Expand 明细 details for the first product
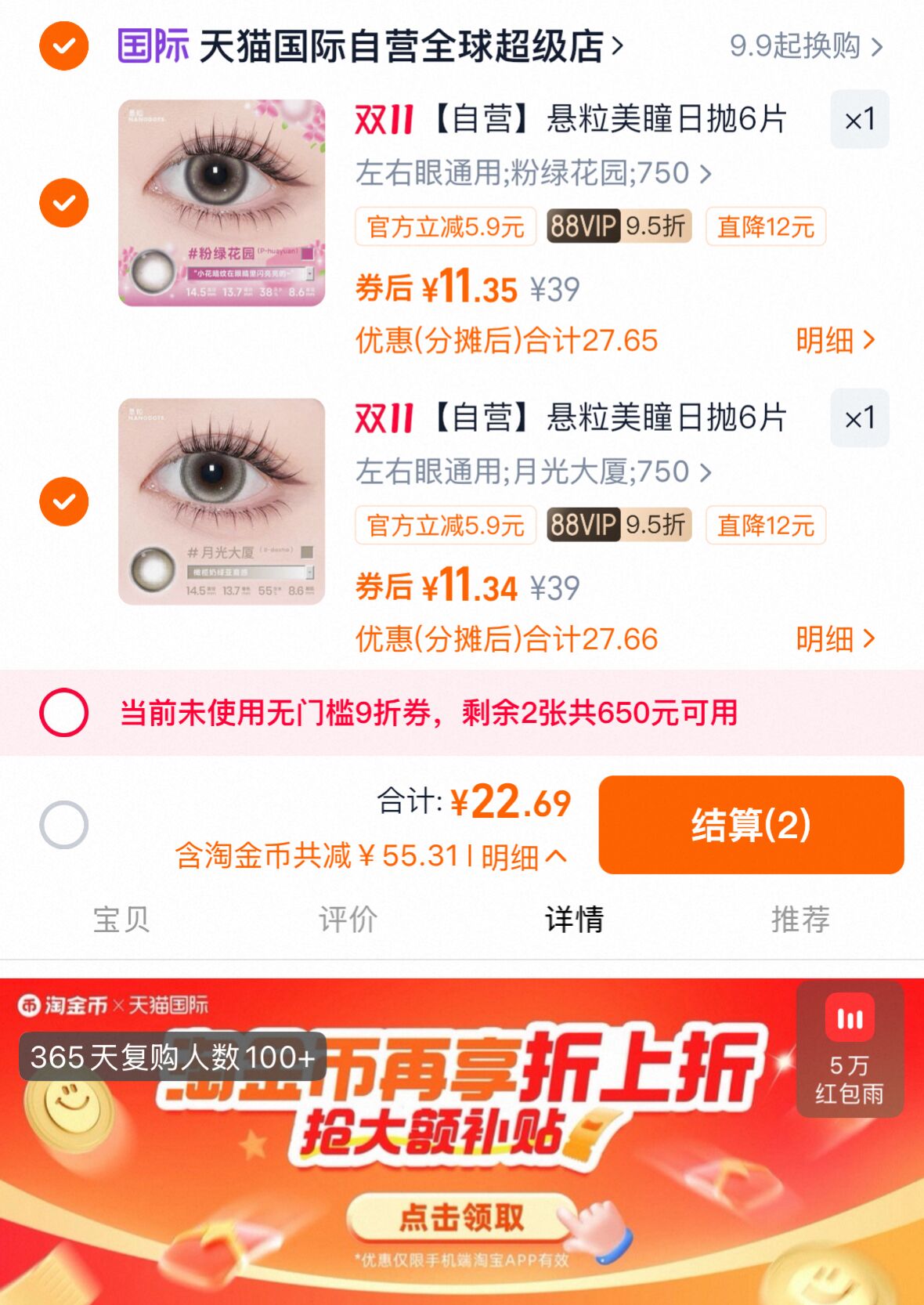Viewport: 924px width, 1305px height. 836,339
